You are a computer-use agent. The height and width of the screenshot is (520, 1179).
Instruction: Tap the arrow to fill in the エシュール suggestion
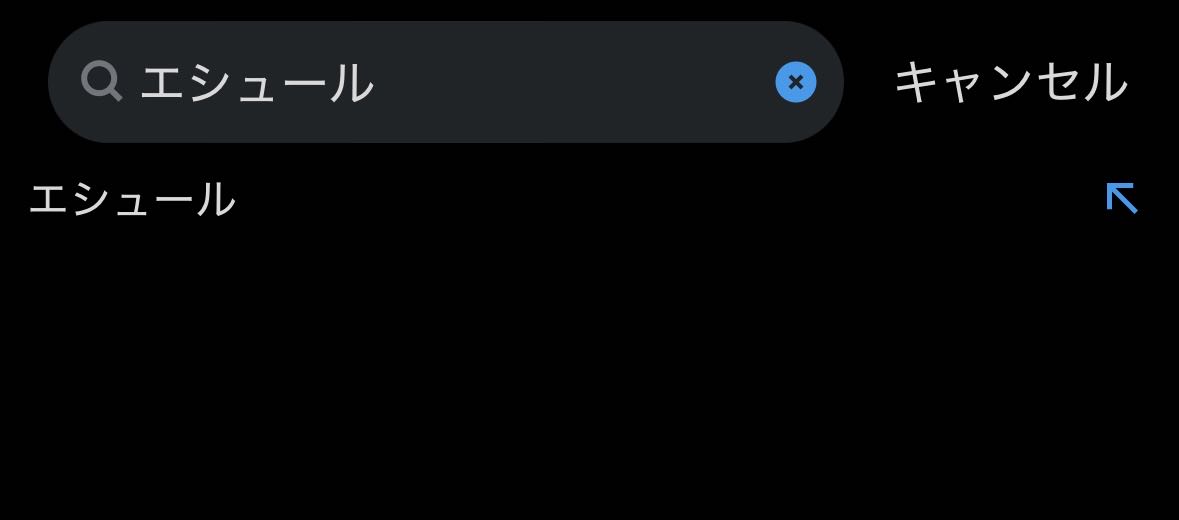(x=1122, y=198)
